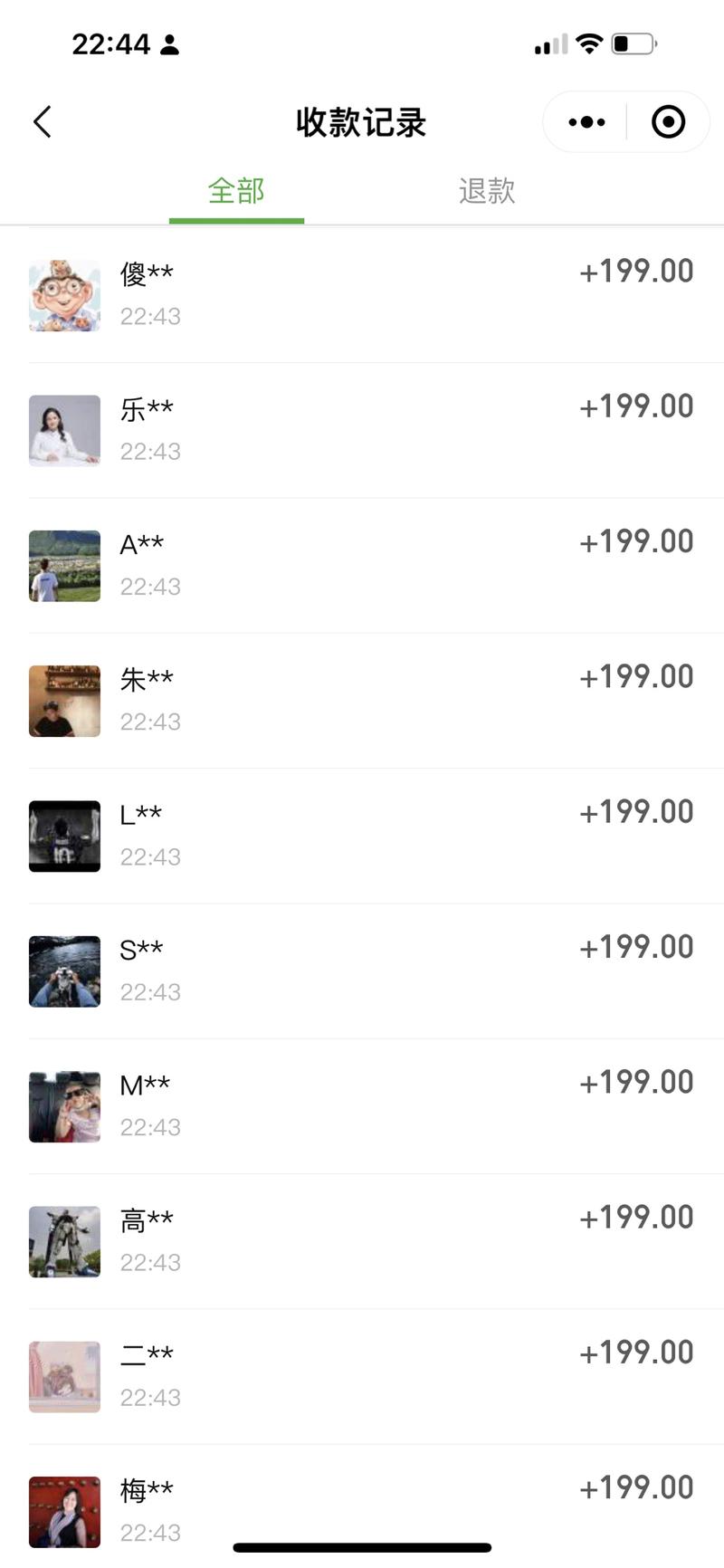Screen dimensions: 724x1568
Task: Tap the contacts person icon in status bar
Action: (168, 43)
